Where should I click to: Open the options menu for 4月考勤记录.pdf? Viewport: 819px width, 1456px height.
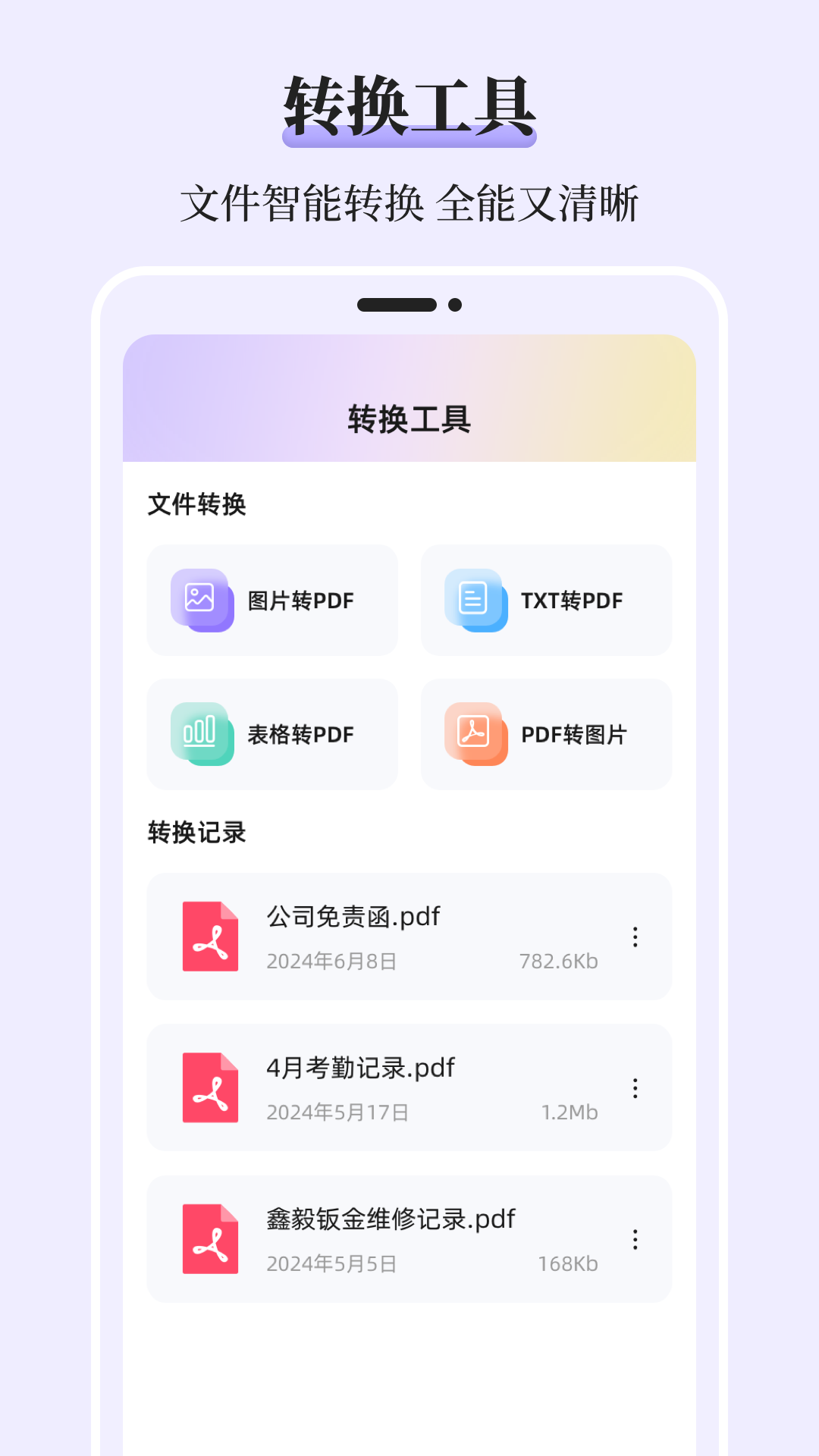pyautogui.click(x=635, y=1088)
